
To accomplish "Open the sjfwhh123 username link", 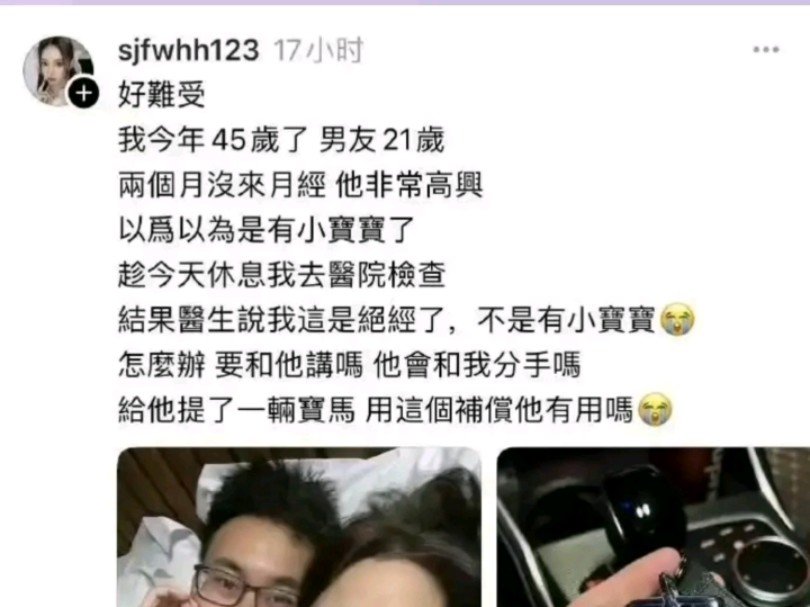I will [188, 50].
